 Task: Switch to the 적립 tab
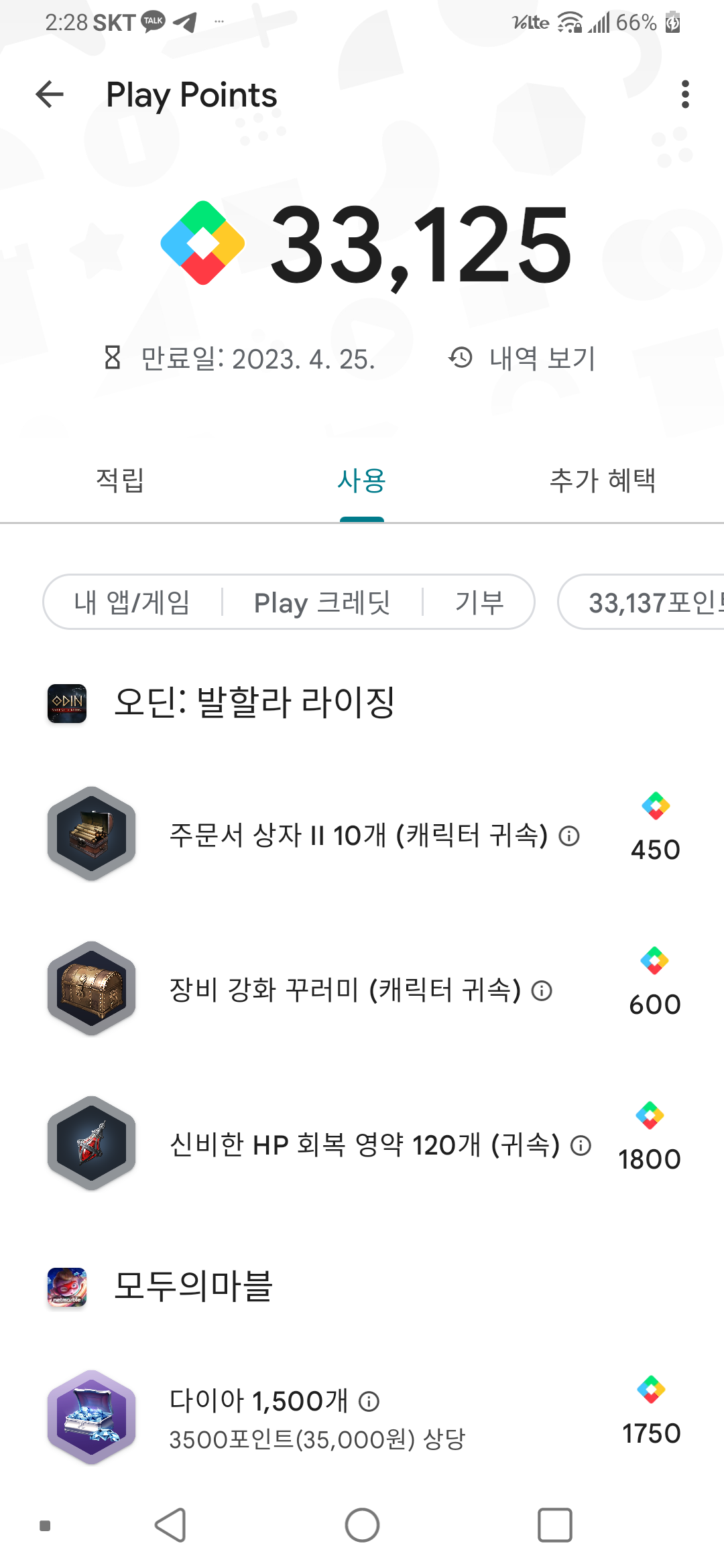120,480
